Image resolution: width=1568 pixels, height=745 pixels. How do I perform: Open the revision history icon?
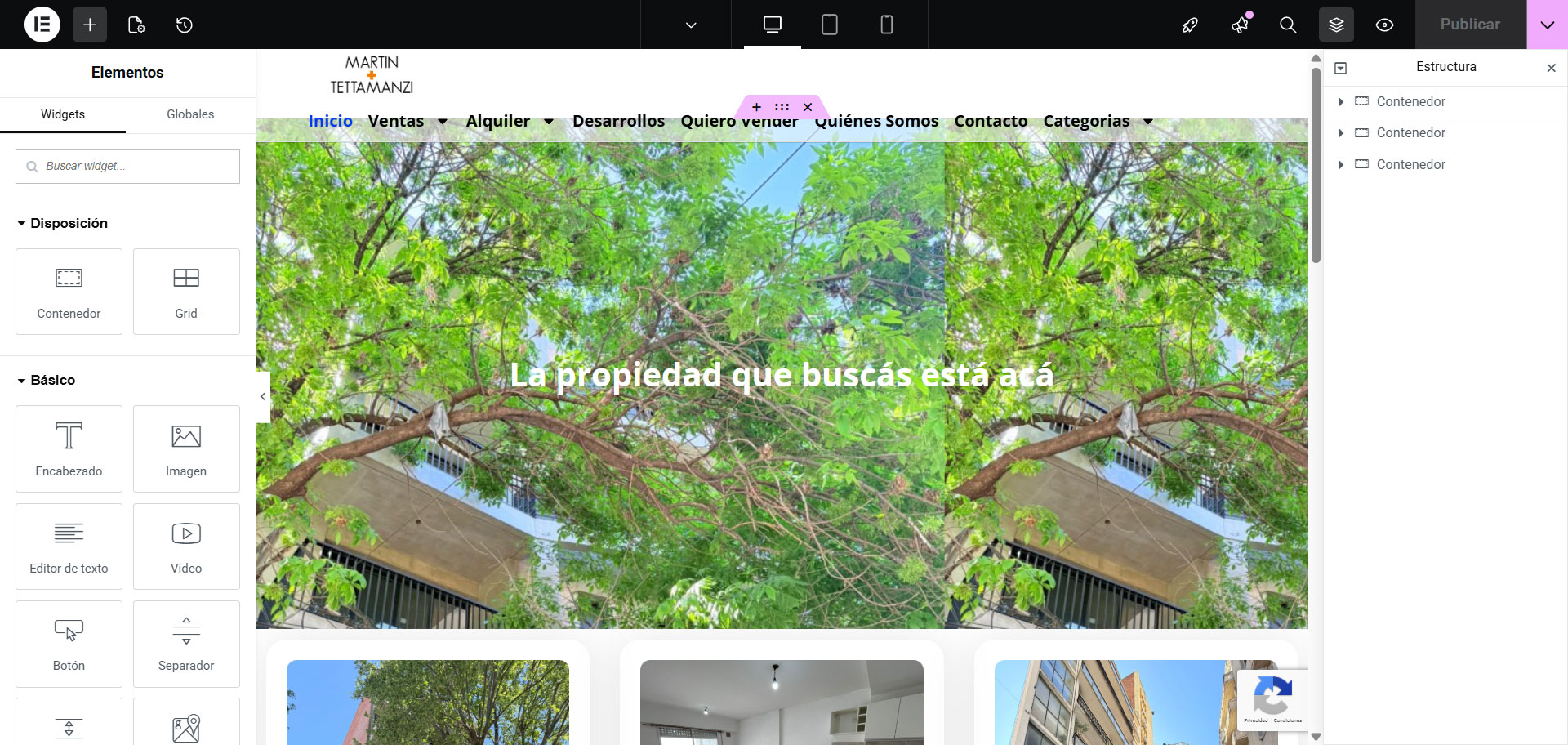185,25
